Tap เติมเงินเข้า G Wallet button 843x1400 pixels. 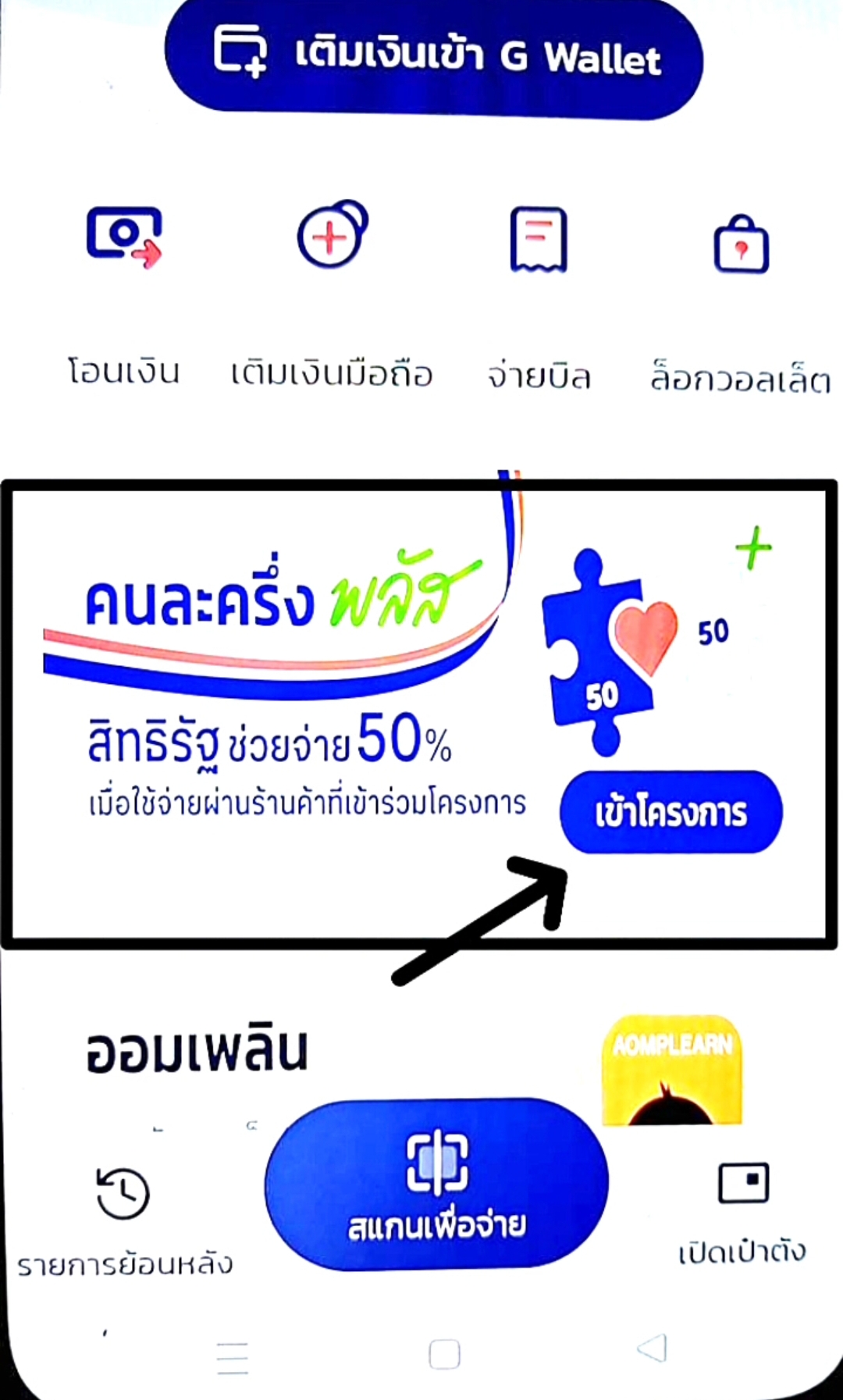[434, 56]
